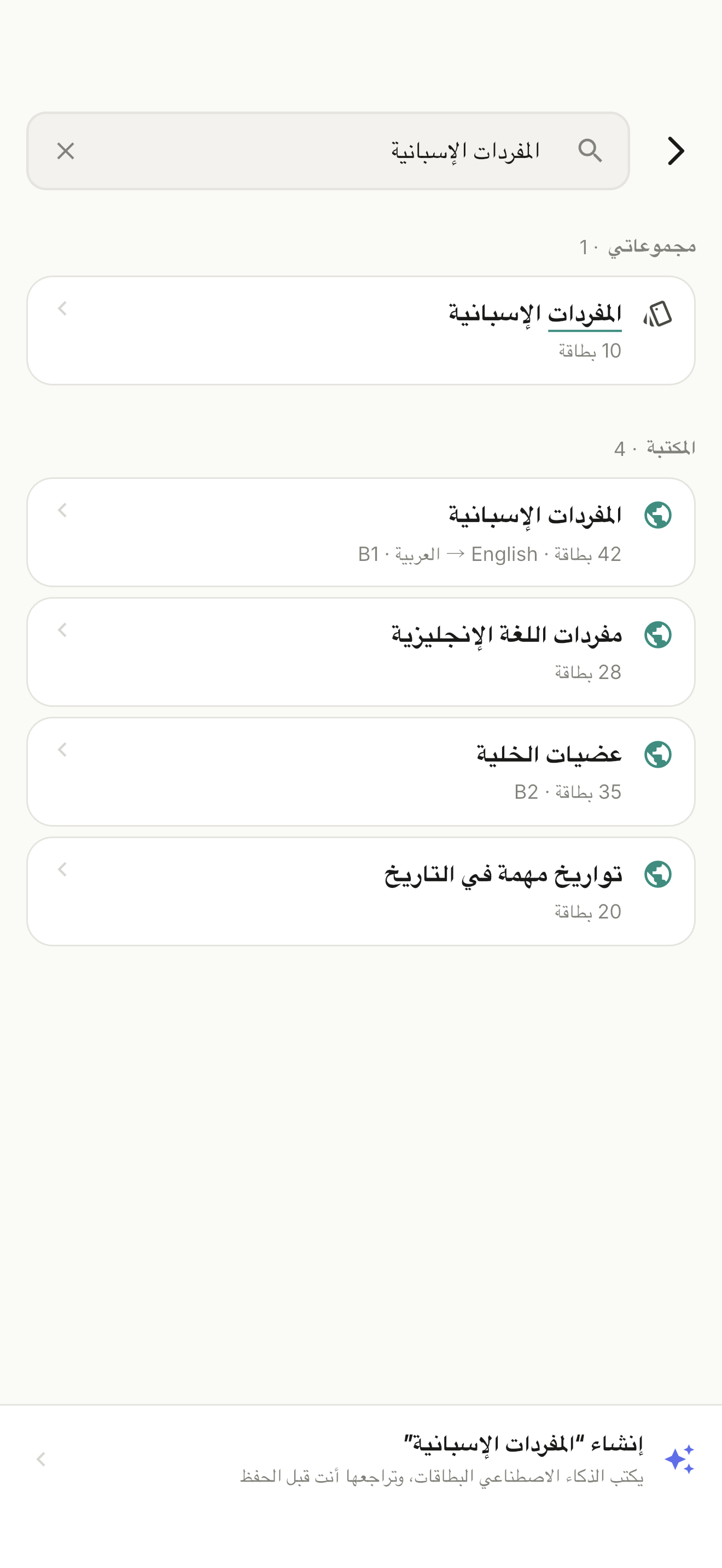The height and width of the screenshot is (1568, 722).
Task: Open the عضيات الخلية deck
Action: (x=361, y=771)
